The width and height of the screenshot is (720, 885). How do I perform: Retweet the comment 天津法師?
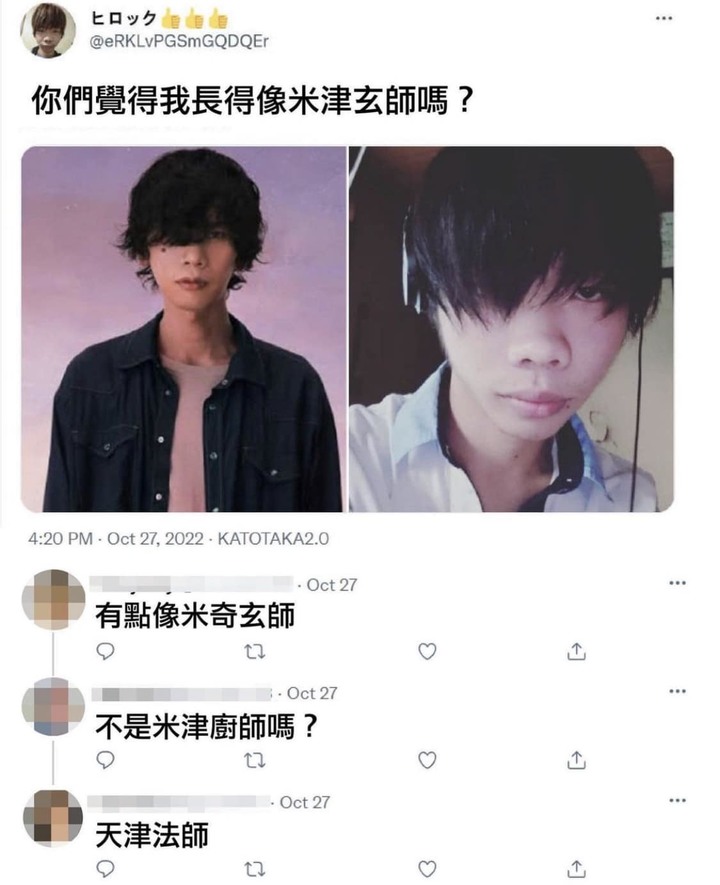coord(255,867)
